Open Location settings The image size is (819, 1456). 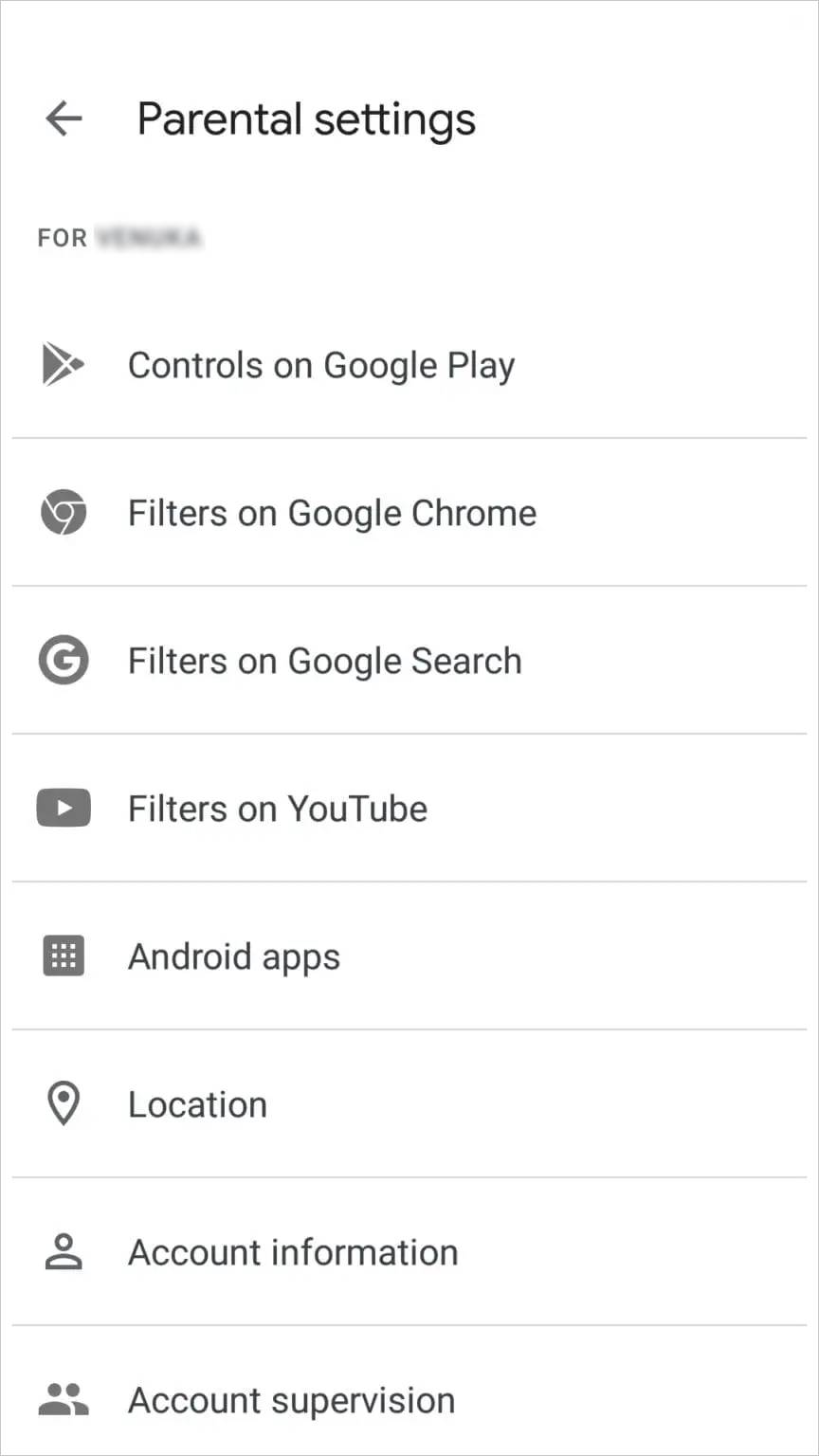pos(197,1105)
